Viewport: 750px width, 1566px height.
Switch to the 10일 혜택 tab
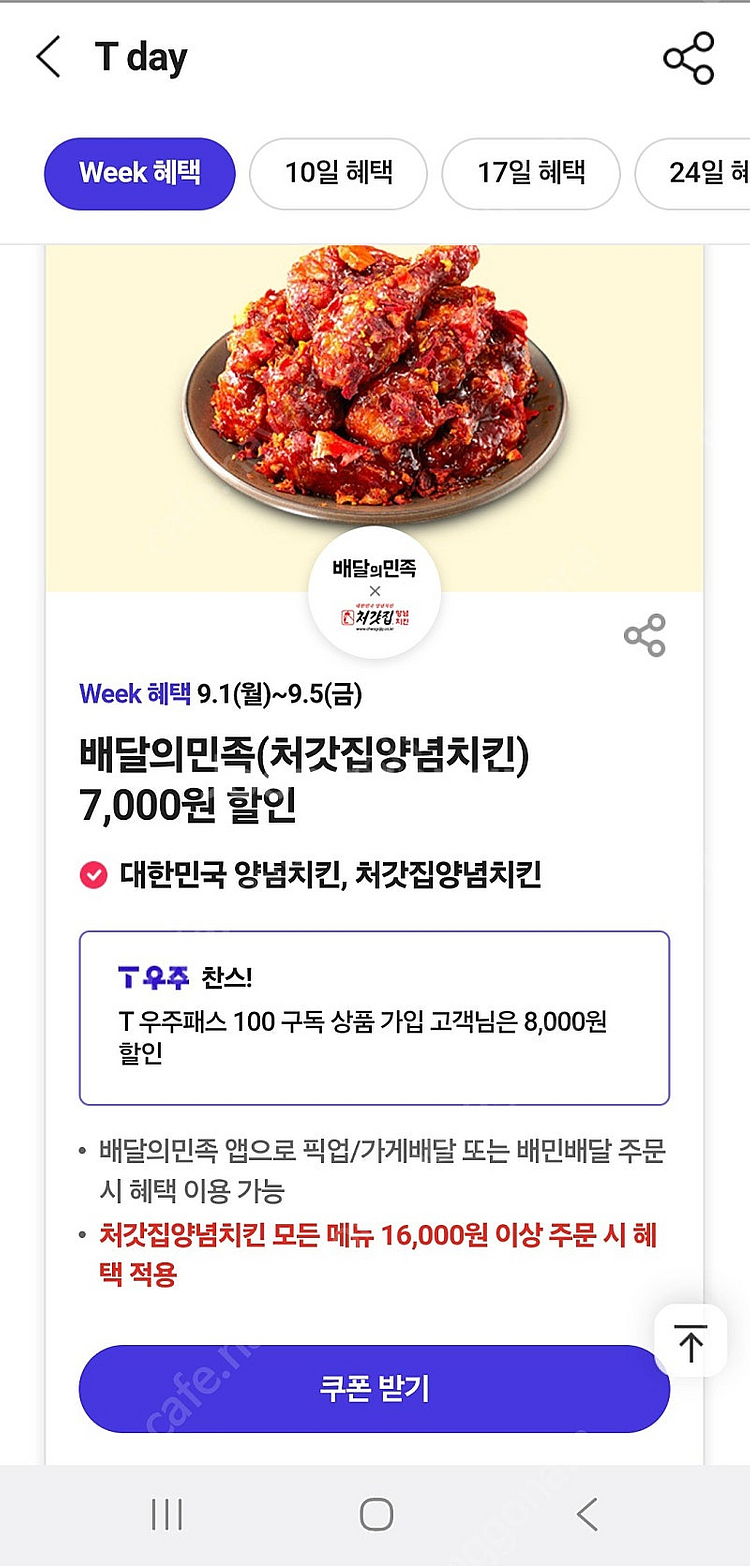tap(338, 173)
